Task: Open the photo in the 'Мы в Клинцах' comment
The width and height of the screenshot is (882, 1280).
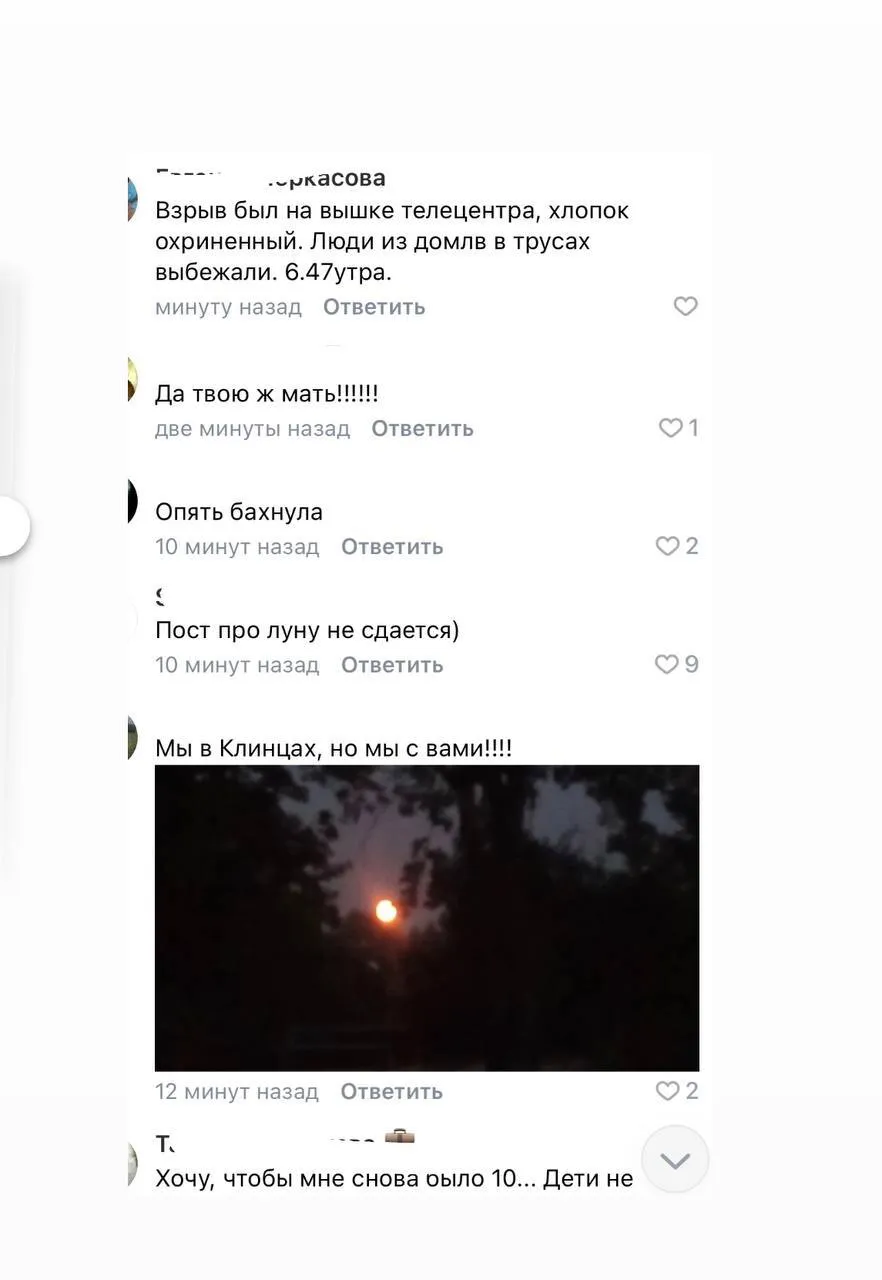Action: 427,918
